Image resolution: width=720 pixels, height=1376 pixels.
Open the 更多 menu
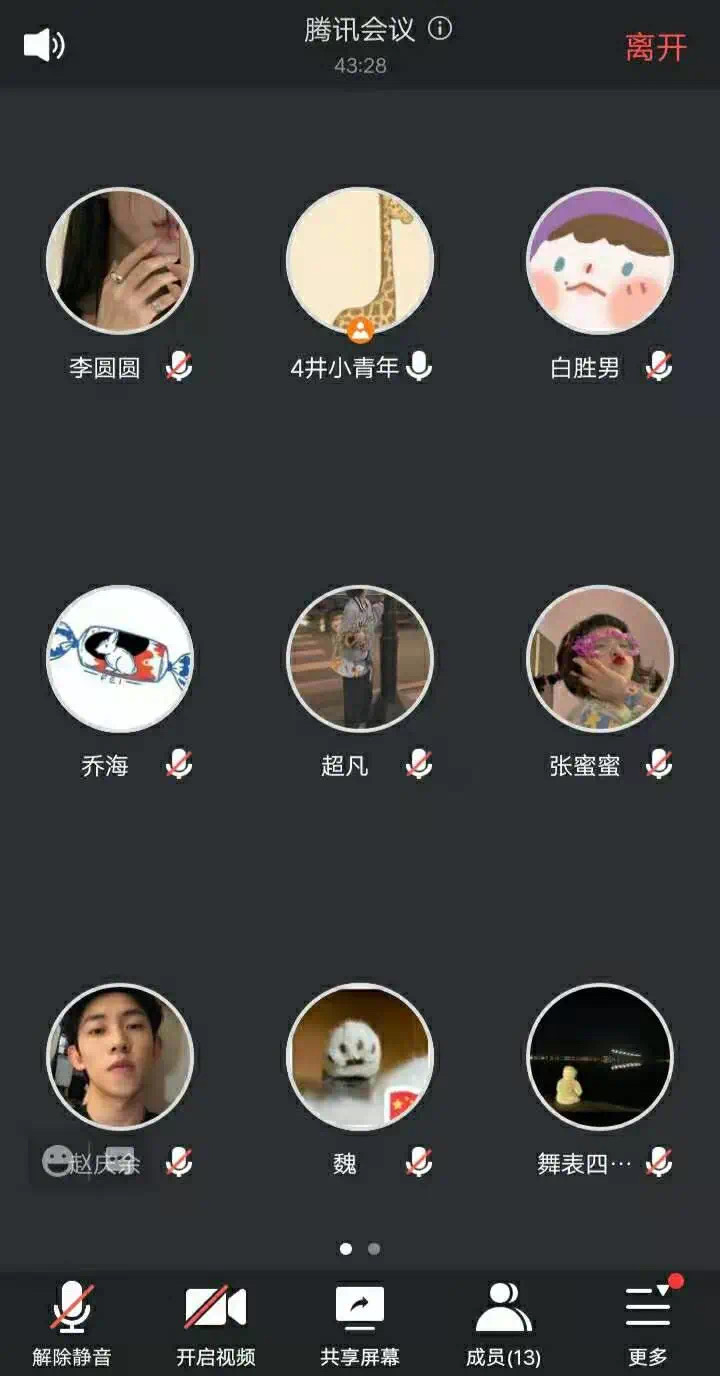[648, 1324]
